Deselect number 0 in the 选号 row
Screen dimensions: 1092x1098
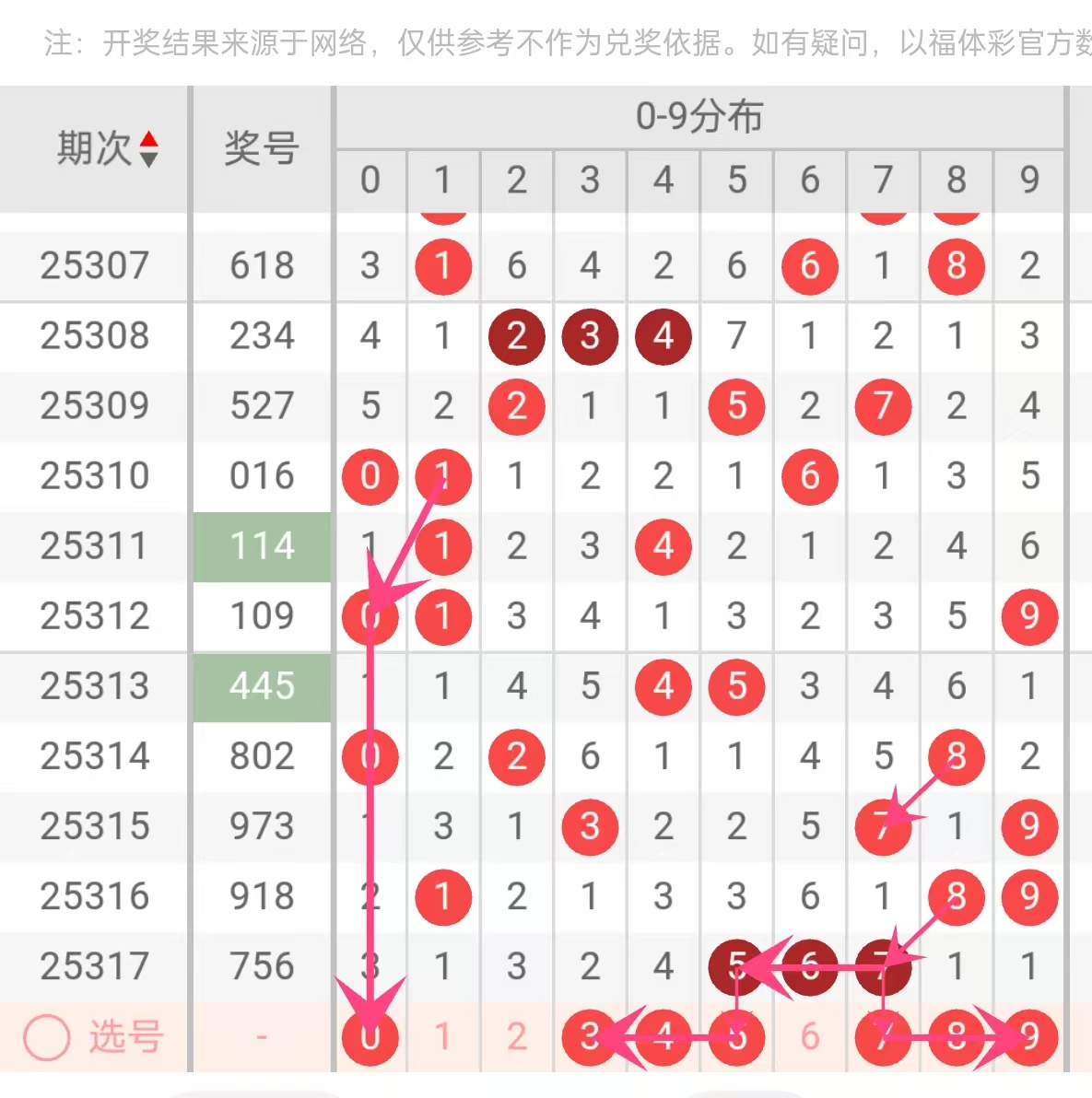pos(370,1036)
